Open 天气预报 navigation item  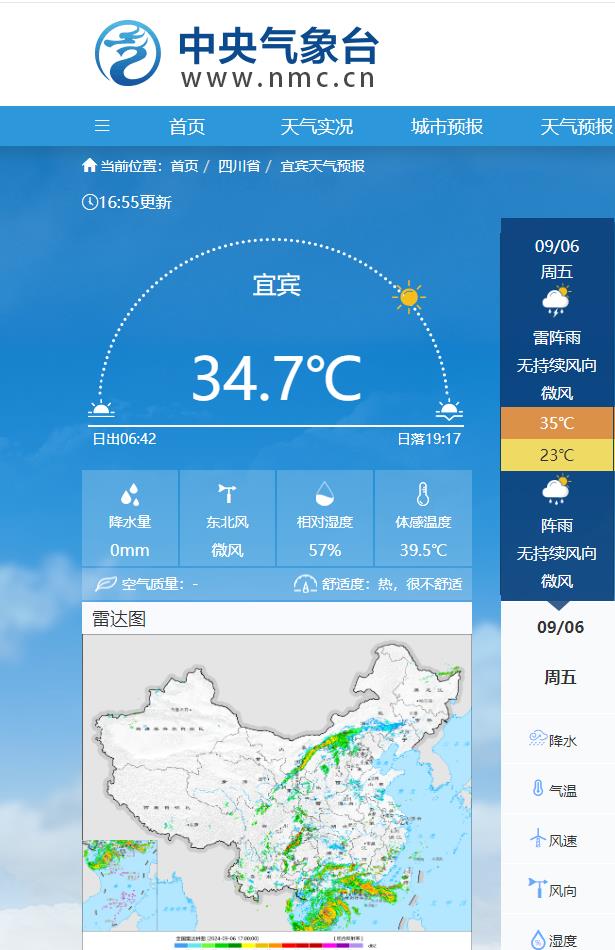(x=576, y=126)
